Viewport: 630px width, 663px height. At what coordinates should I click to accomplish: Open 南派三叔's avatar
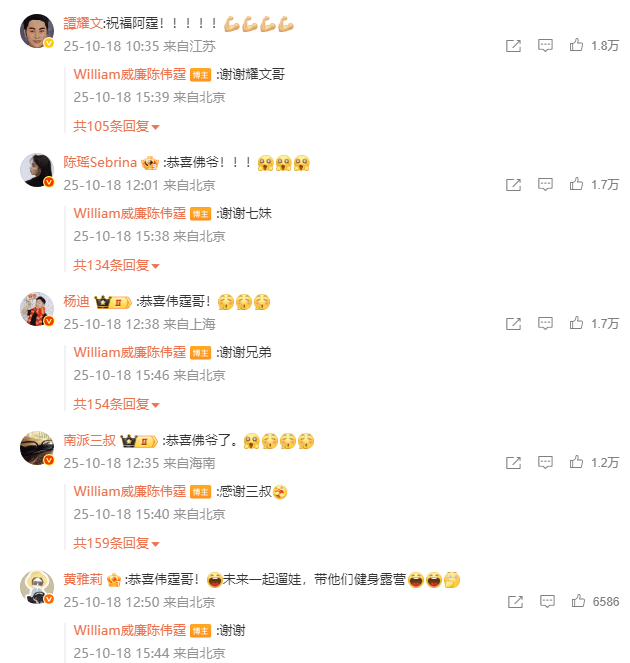[37, 449]
